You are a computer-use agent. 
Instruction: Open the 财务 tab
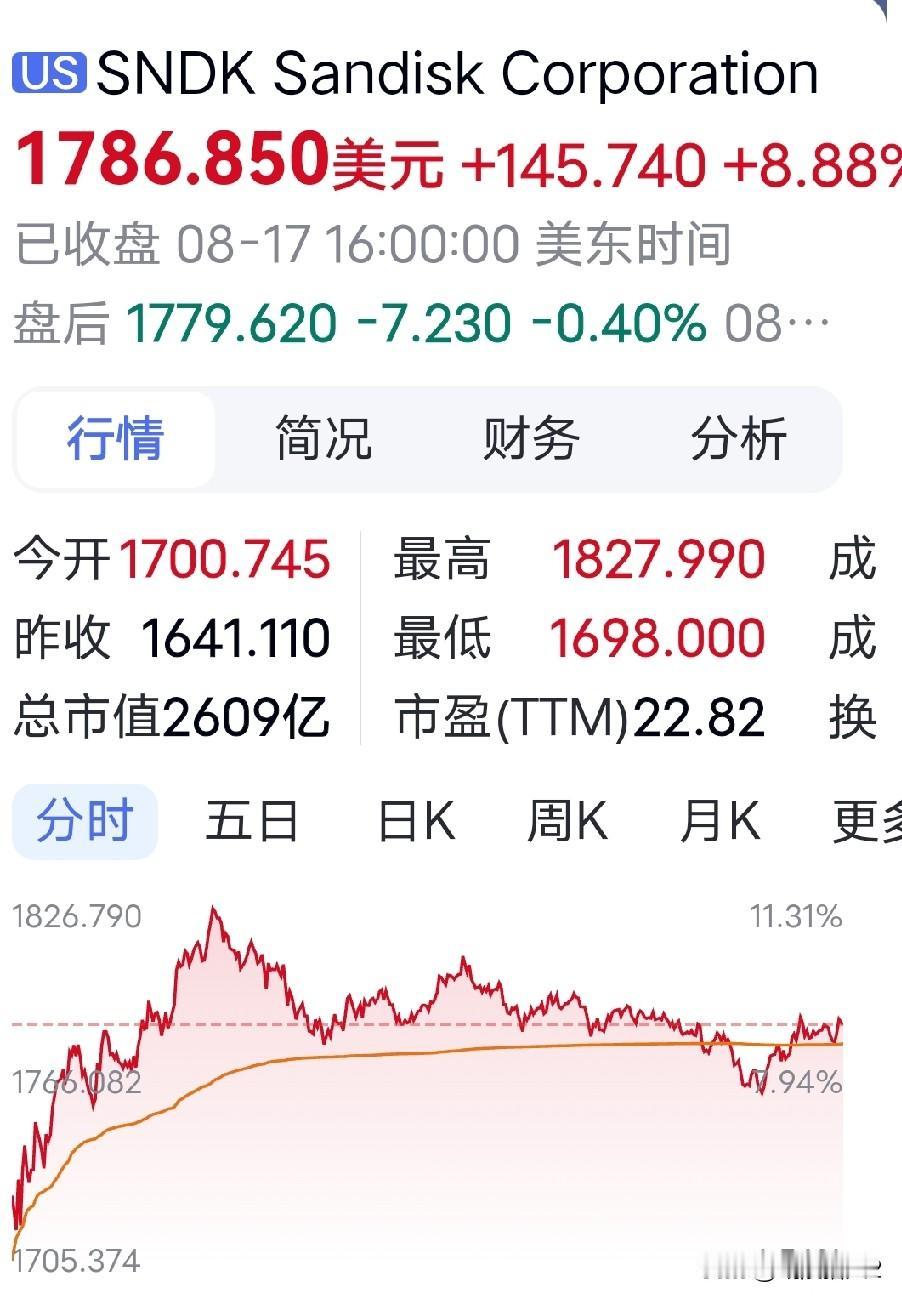tap(531, 439)
